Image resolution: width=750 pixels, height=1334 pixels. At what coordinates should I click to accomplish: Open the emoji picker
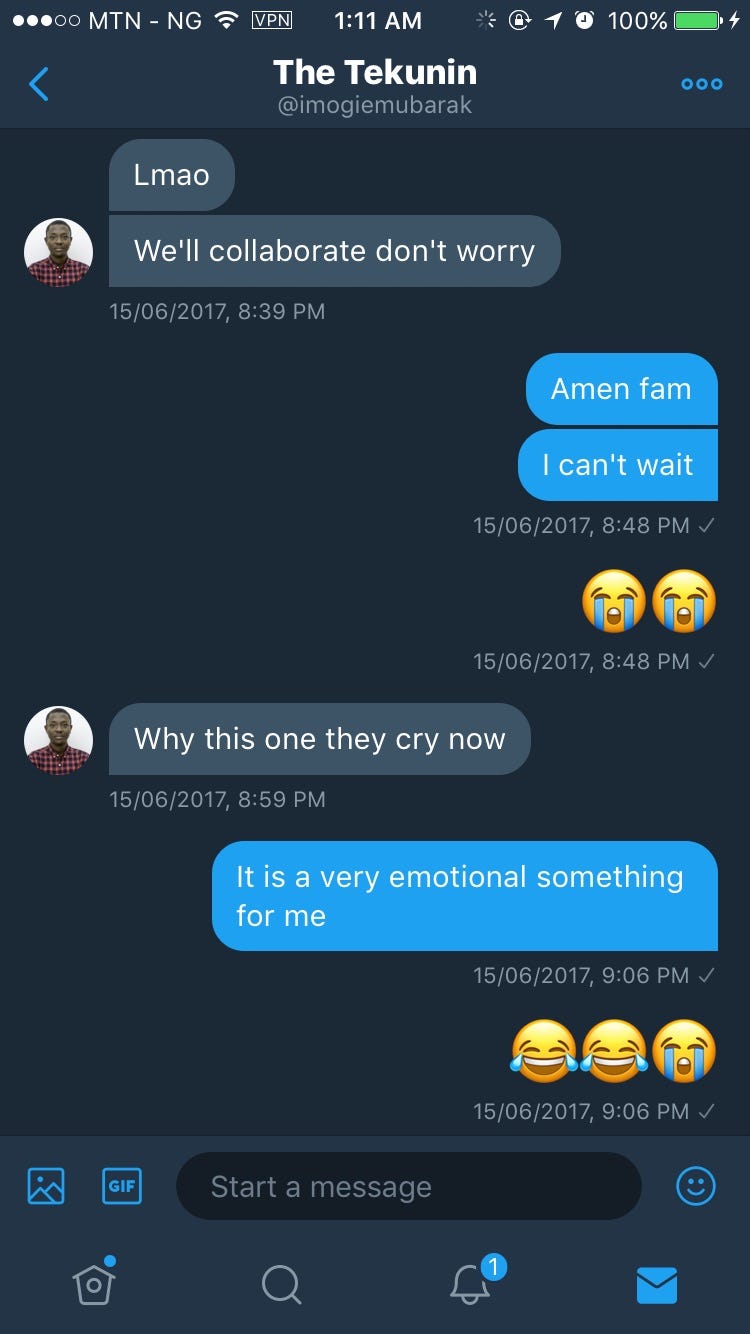(x=696, y=1186)
